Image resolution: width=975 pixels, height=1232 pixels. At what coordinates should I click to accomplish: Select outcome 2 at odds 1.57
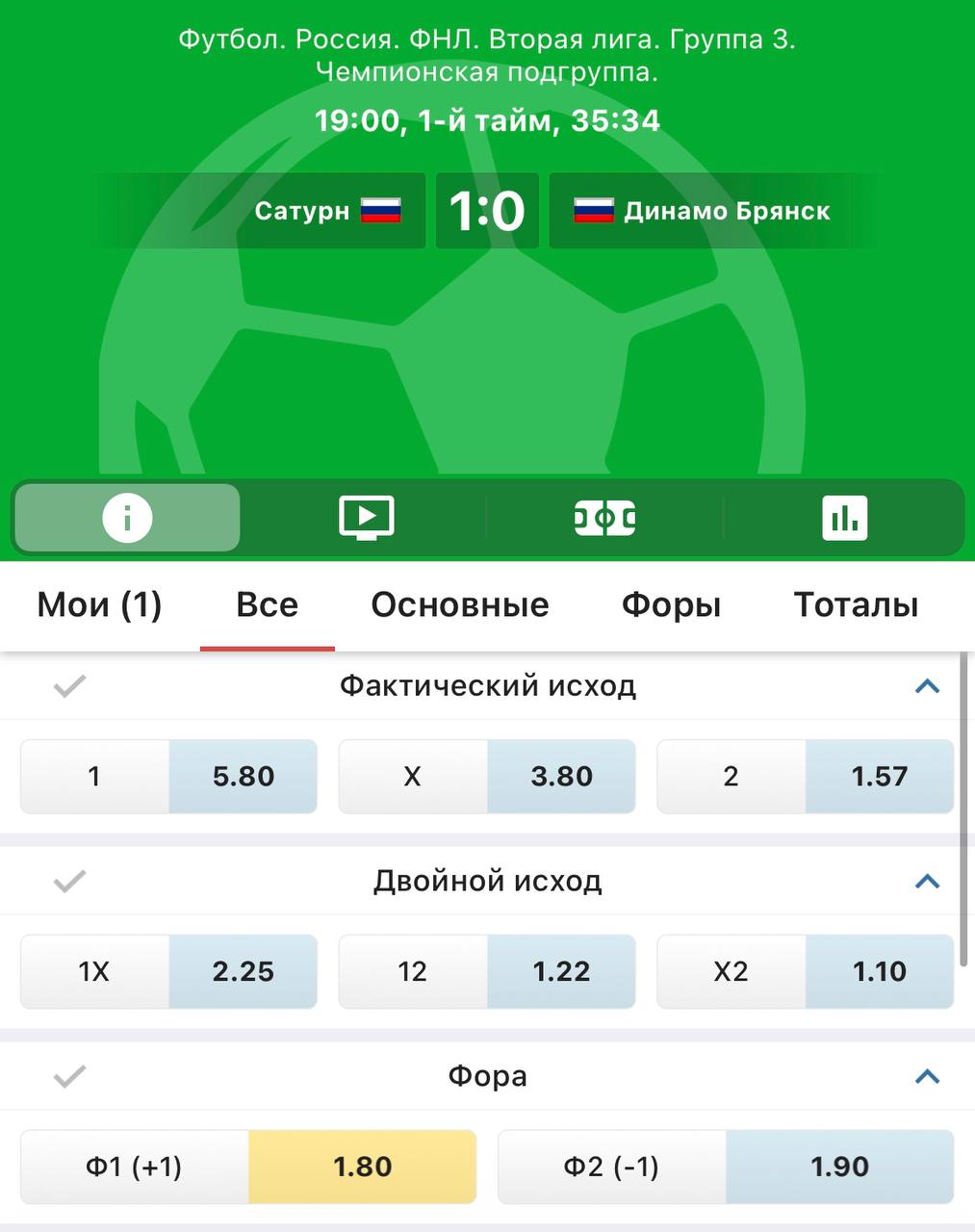pyautogui.click(x=806, y=776)
